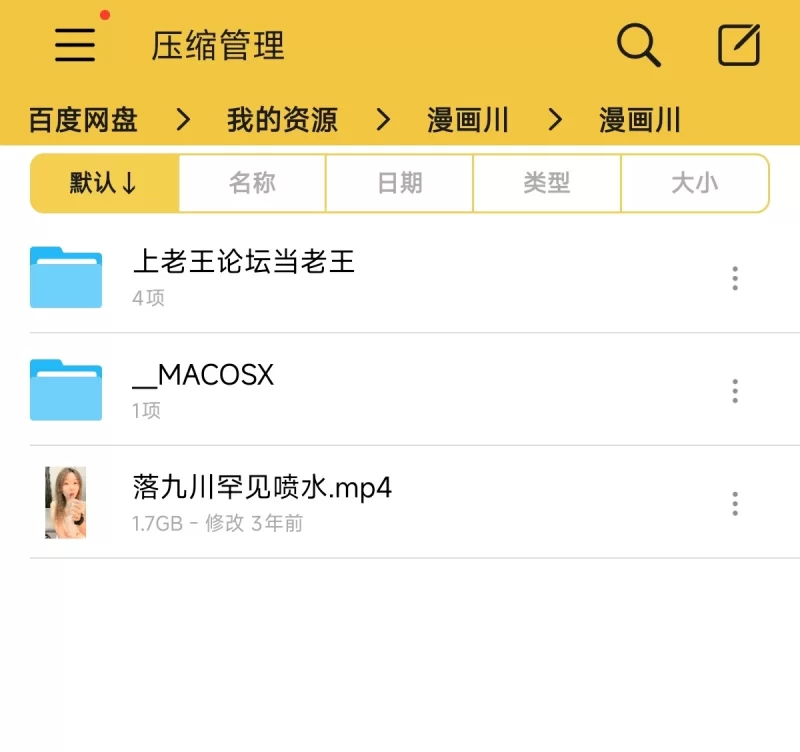Tap the edit pencil icon
800x752 pixels.
click(x=739, y=45)
